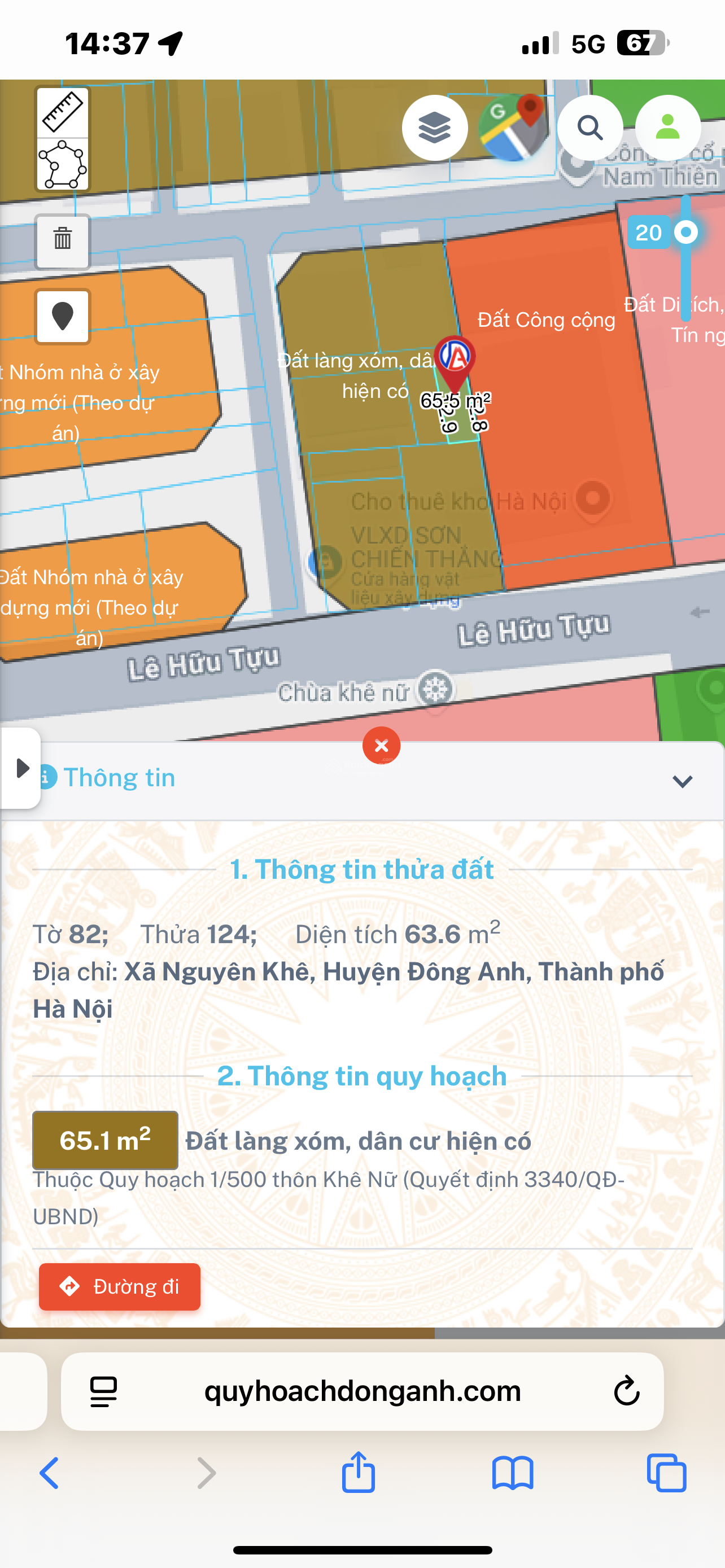
Task: Go back to the previous page
Action: click(50, 1473)
